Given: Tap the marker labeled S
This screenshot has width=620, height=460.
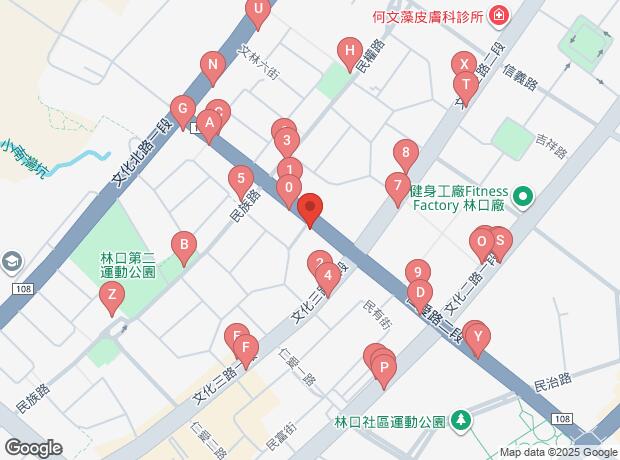Looking at the screenshot, I should pos(499,241).
